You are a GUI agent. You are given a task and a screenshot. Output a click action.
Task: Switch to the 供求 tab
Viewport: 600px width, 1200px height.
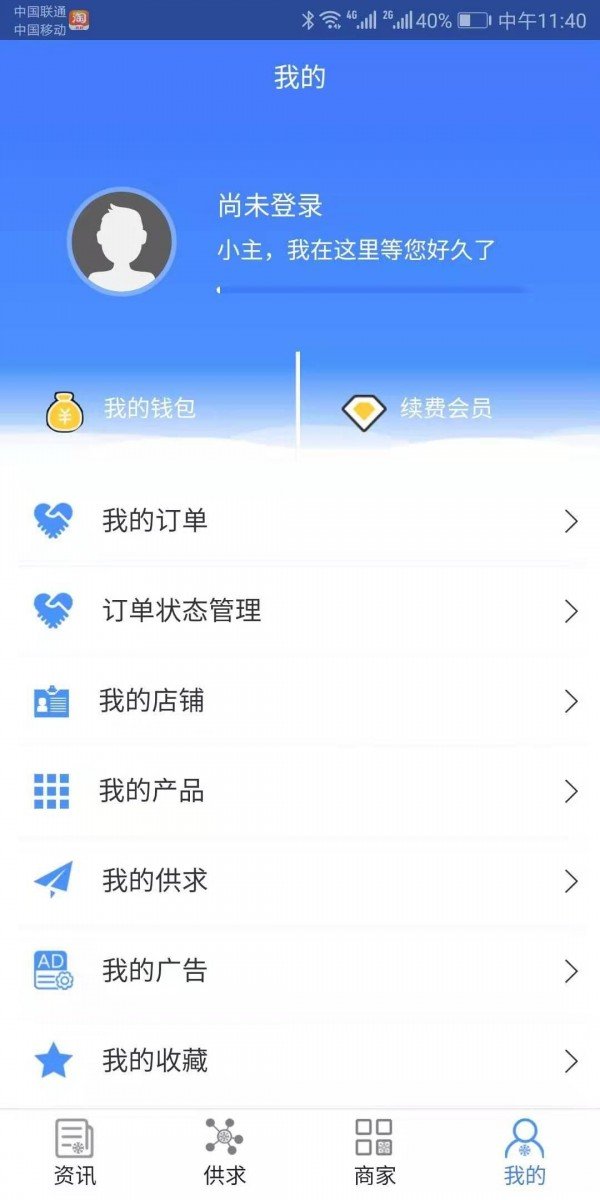(x=225, y=1153)
